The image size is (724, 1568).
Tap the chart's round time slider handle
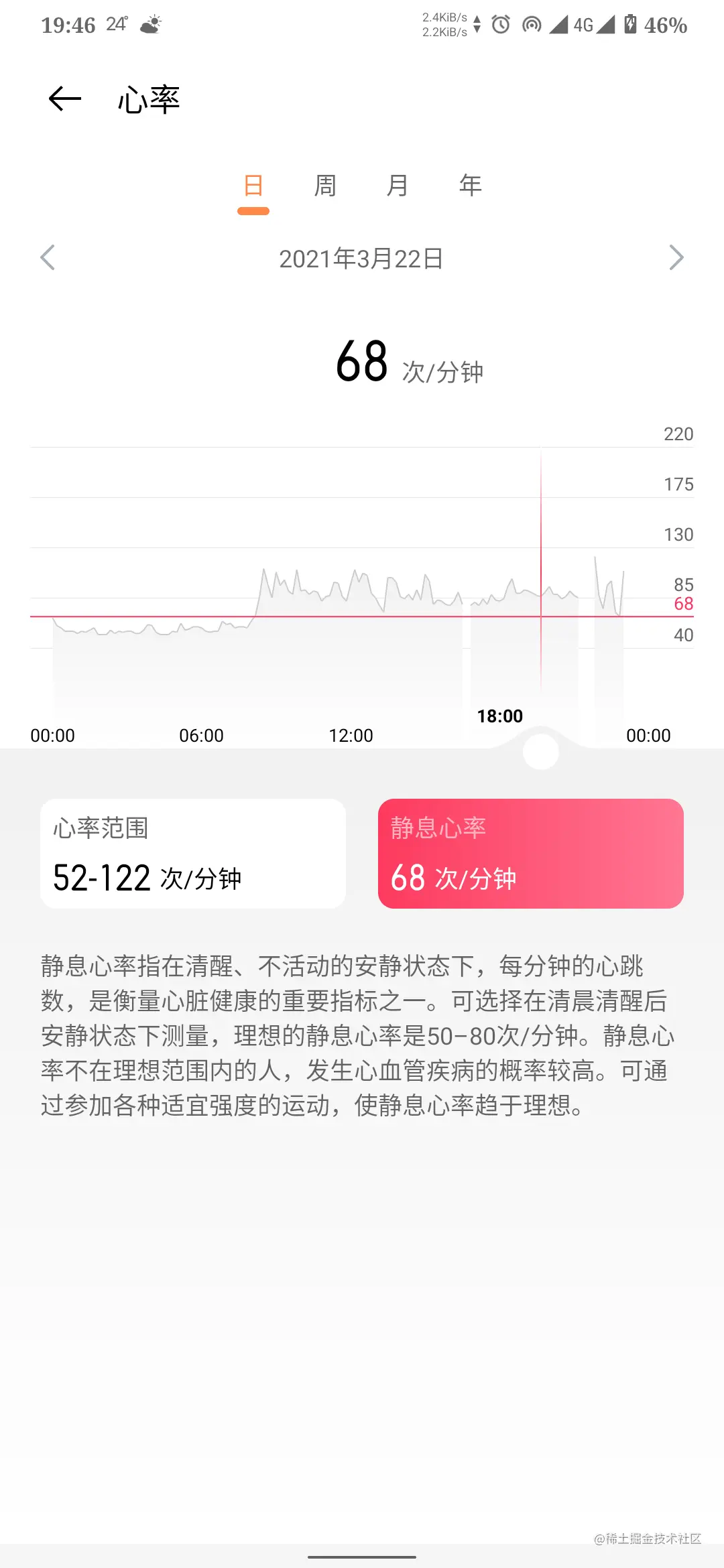(540, 752)
